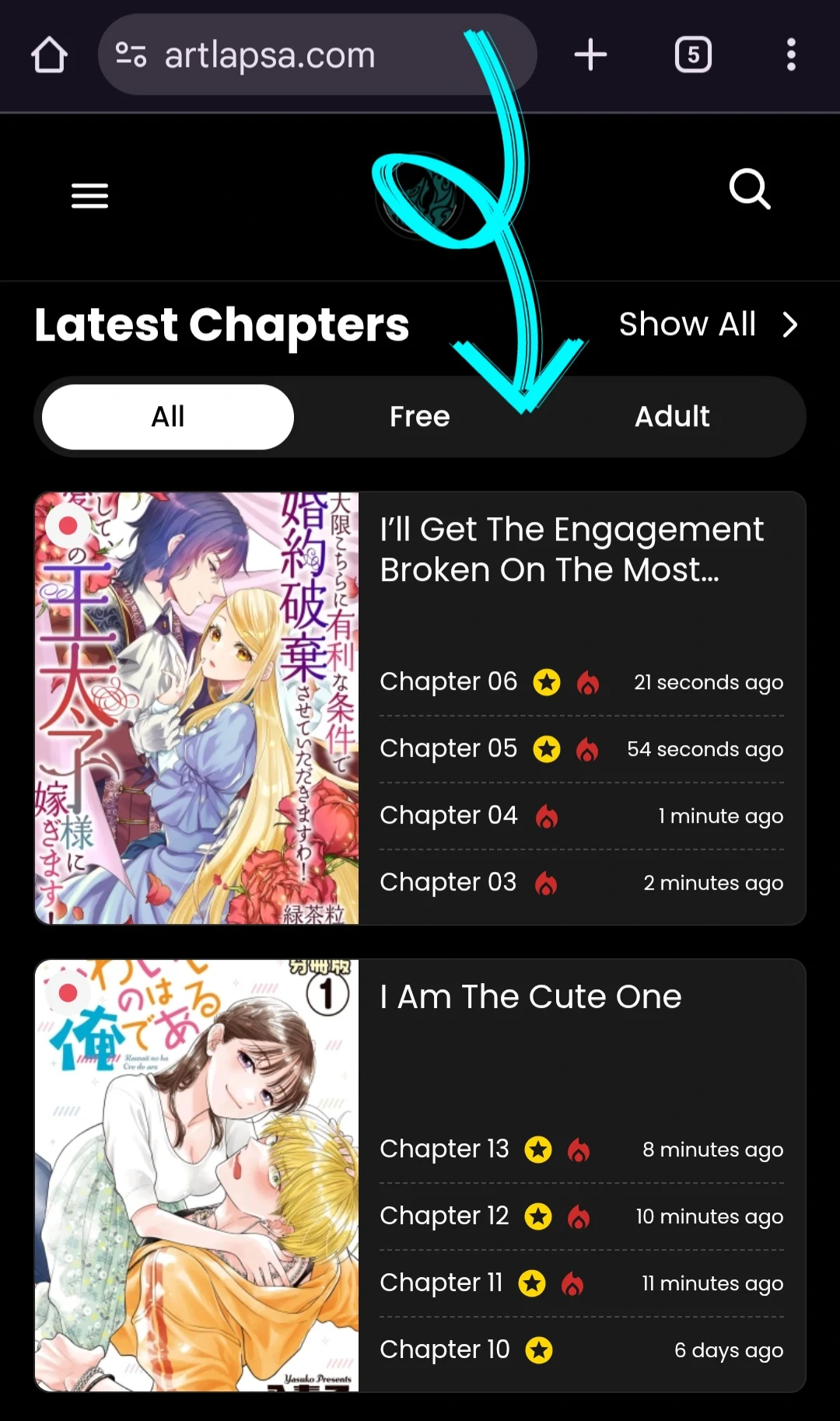Read Chapter 13 of I Am The Cute One
The height and width of the screenshot is (1421, 840).
point(444,1150)
